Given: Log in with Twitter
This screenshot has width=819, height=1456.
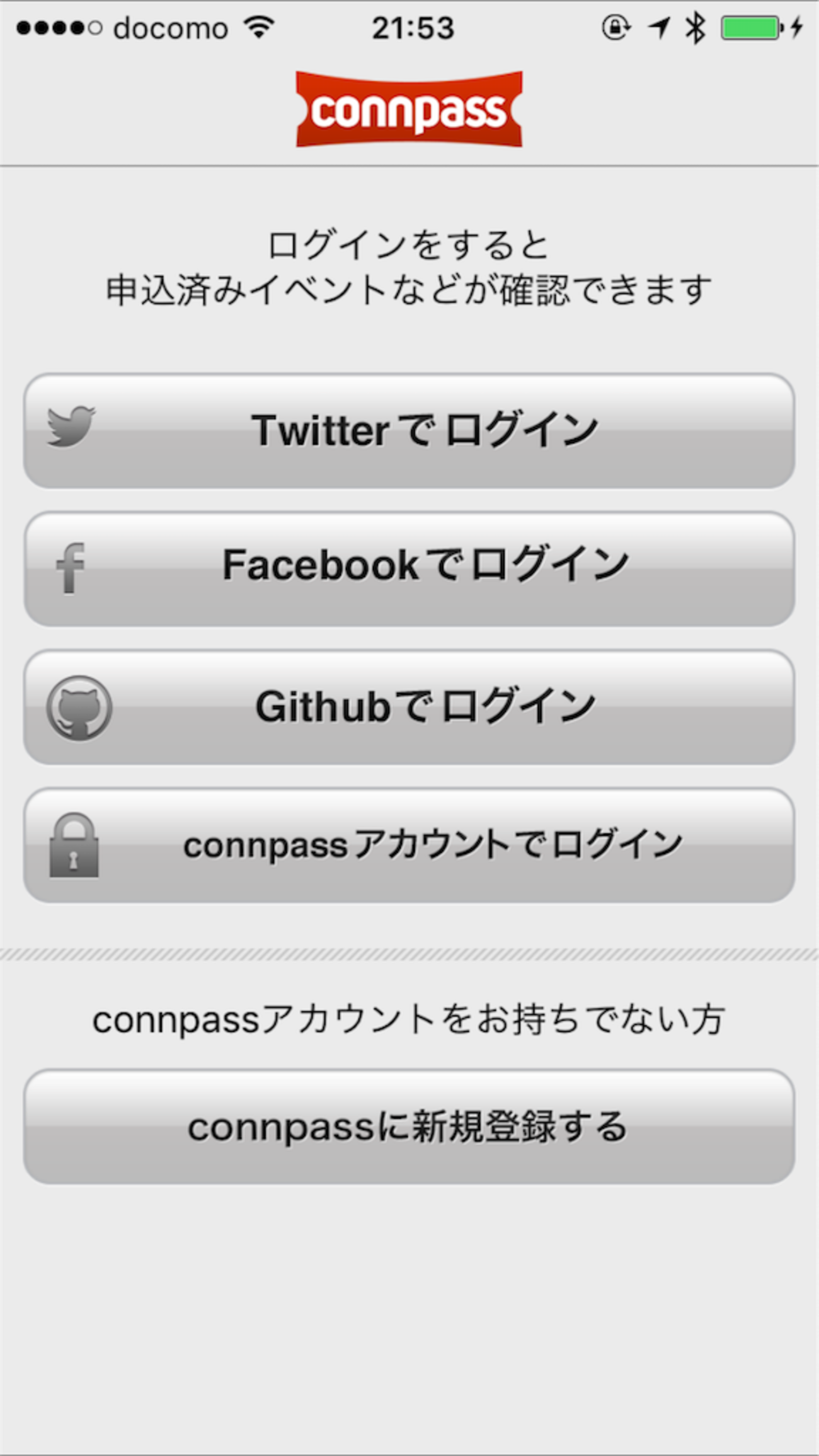Looking at the screenshot, I should tap(409, 431).
